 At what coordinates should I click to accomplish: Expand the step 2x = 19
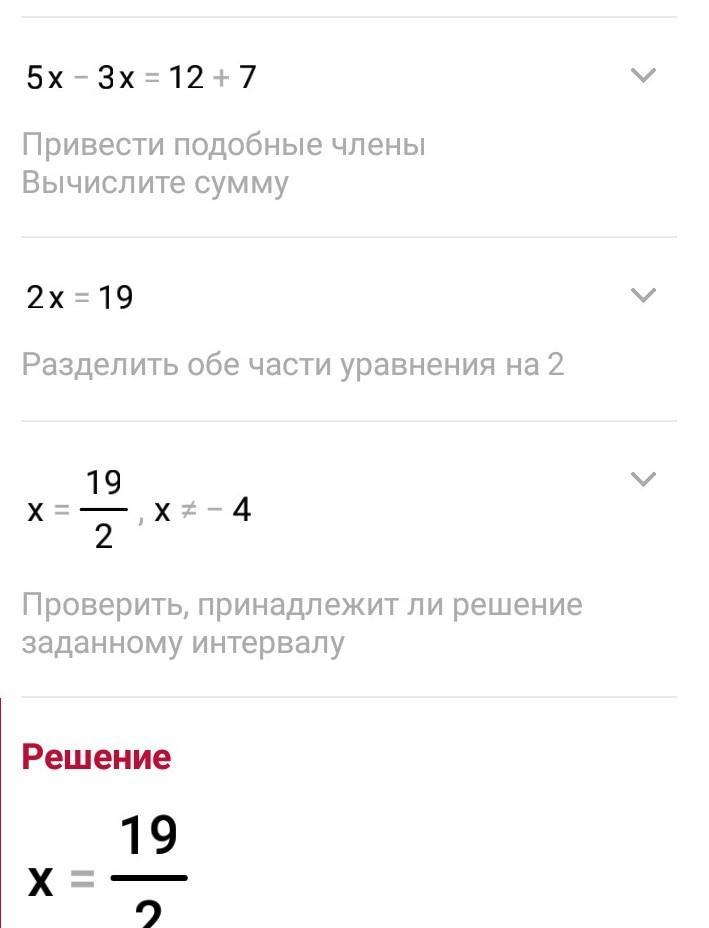click(x=644, y=295)
